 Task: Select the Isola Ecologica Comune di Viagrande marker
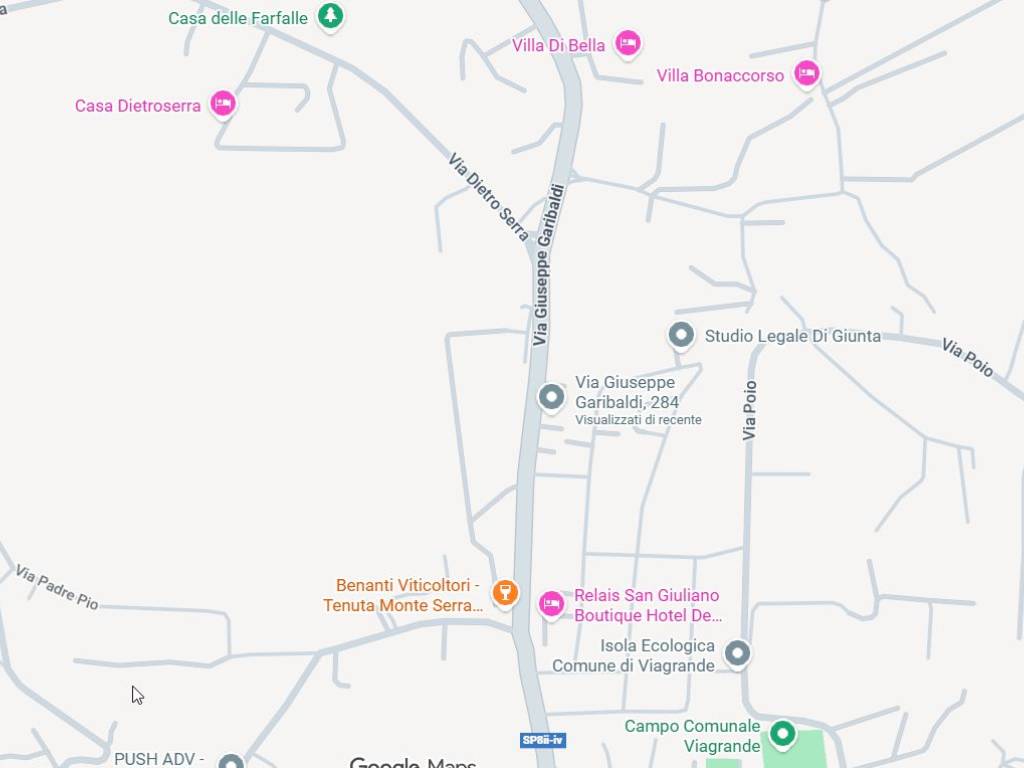click(x=737, y=653)
